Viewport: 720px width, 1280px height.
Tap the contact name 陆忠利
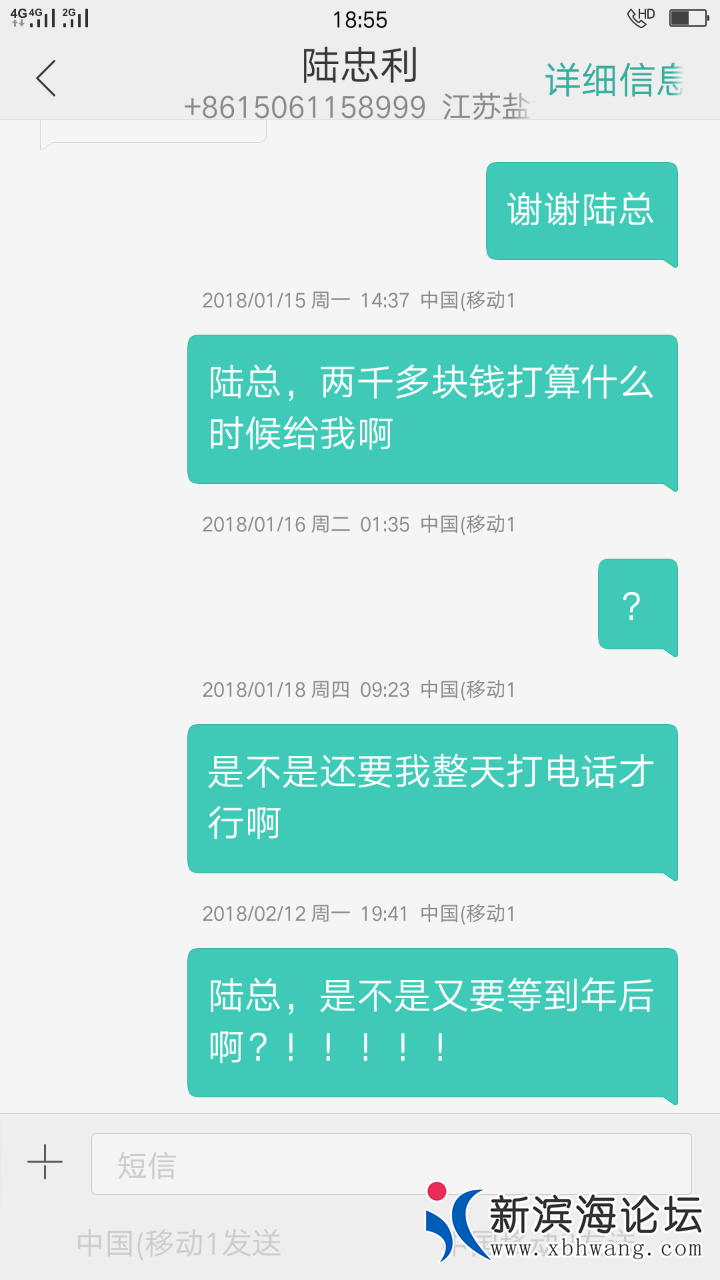360,63
